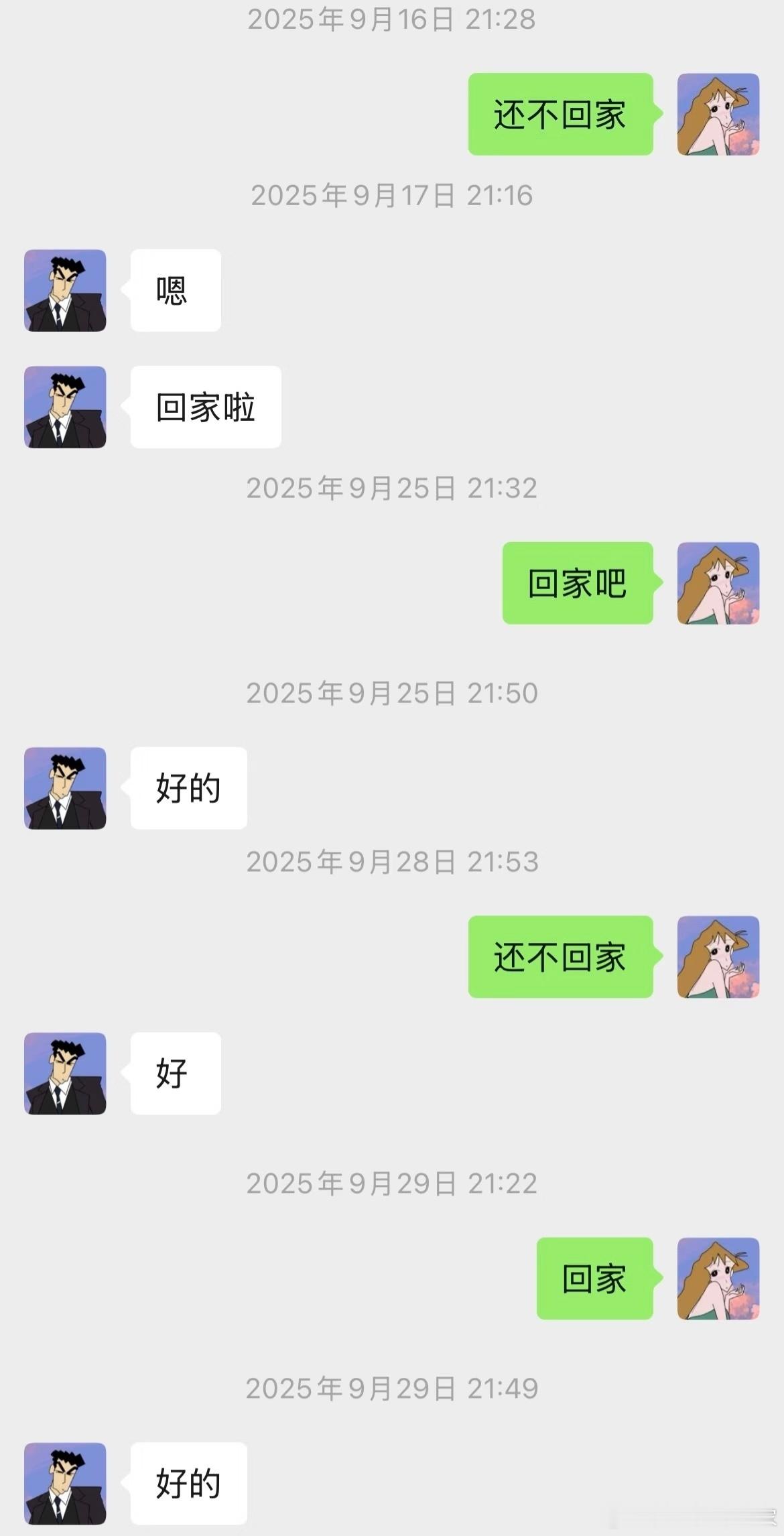Select the 2025年9月25日 21:32 timestamp
The image size is (784, 1536).
391,489
